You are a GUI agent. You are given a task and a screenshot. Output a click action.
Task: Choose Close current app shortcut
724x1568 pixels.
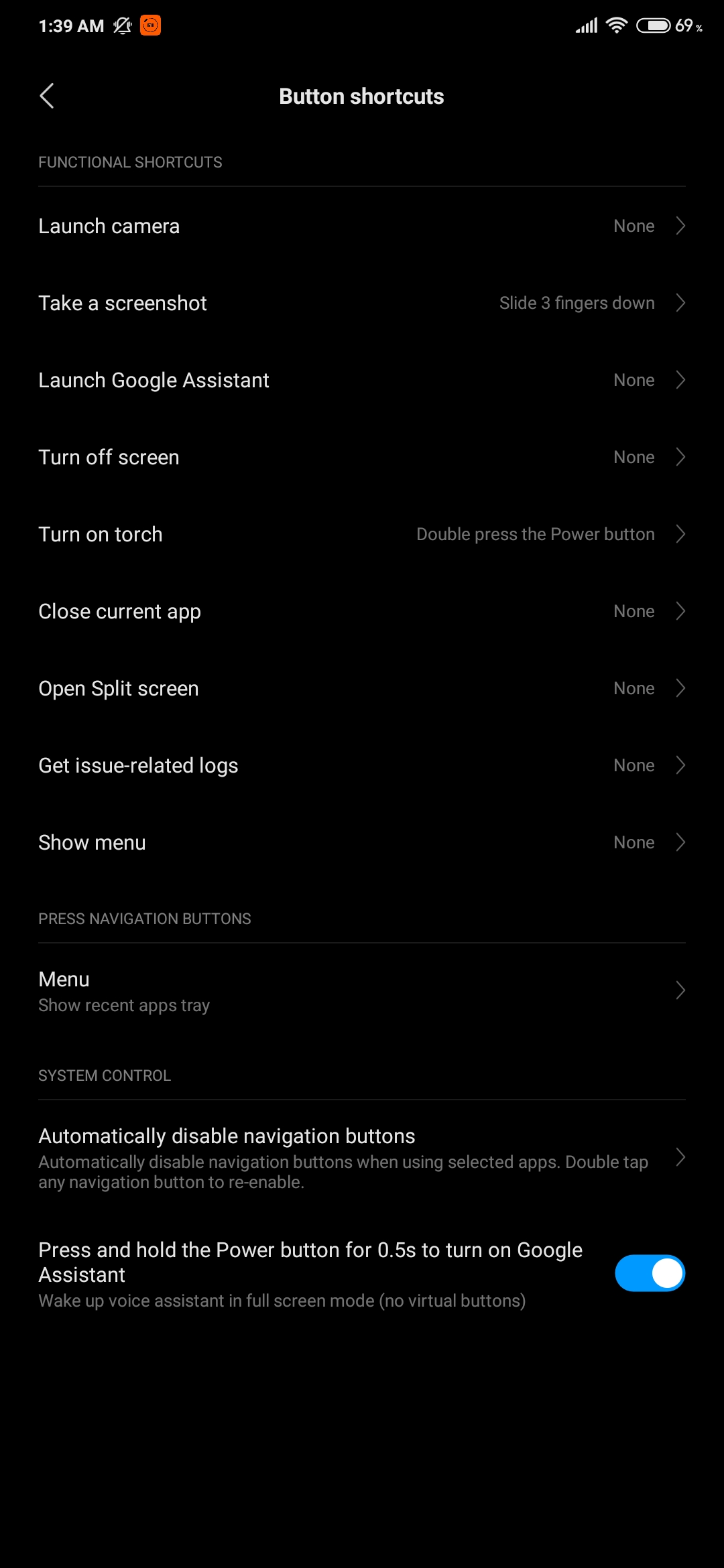(x=362, y=611)
